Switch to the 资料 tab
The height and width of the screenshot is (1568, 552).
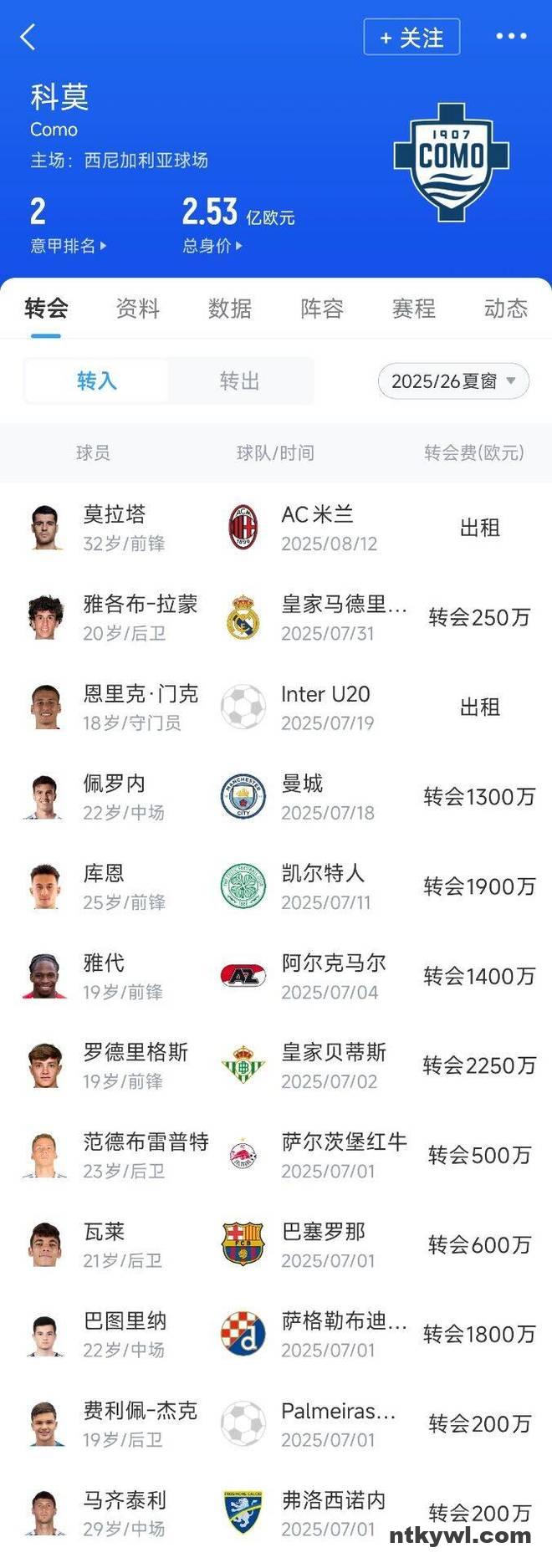coord(138,309)
